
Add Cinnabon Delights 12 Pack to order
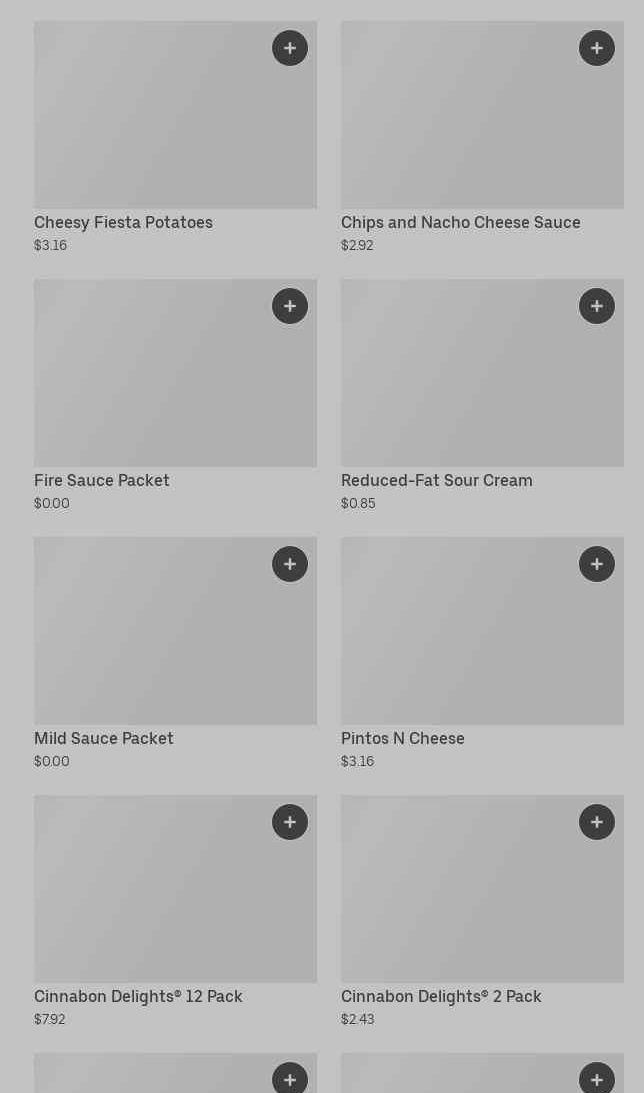(290, 822)
